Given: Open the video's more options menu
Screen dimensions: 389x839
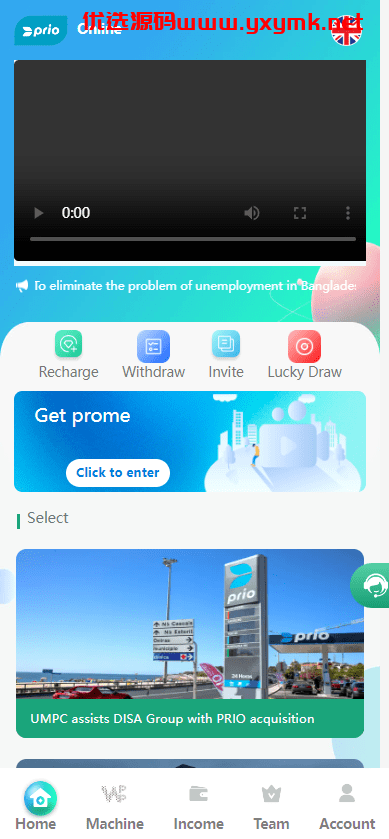Looking at the screenshot, I should (348, 213).
